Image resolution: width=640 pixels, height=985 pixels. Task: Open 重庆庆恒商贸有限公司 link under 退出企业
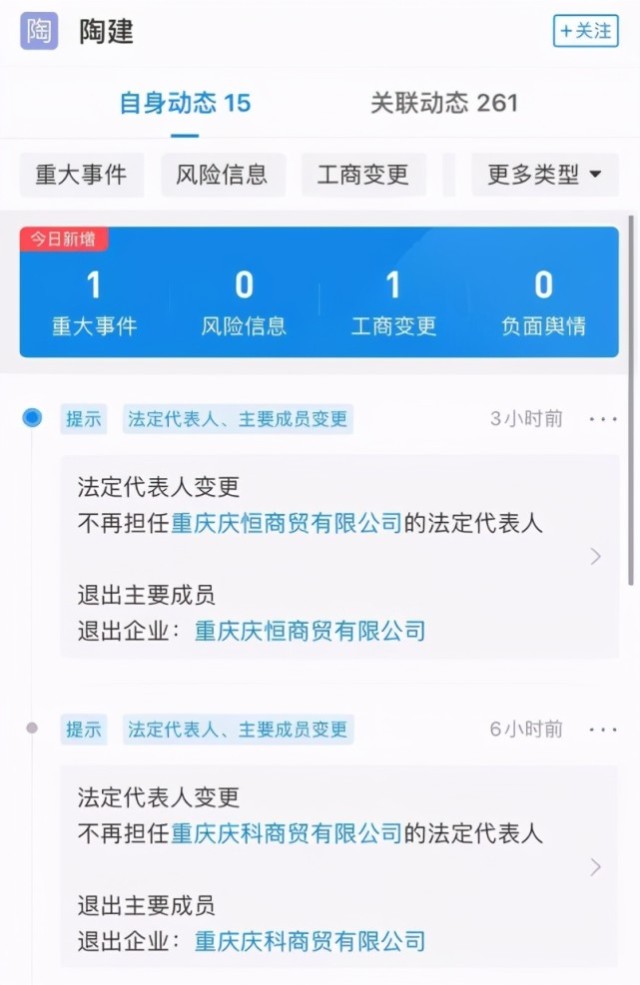[x=310, y=631]
